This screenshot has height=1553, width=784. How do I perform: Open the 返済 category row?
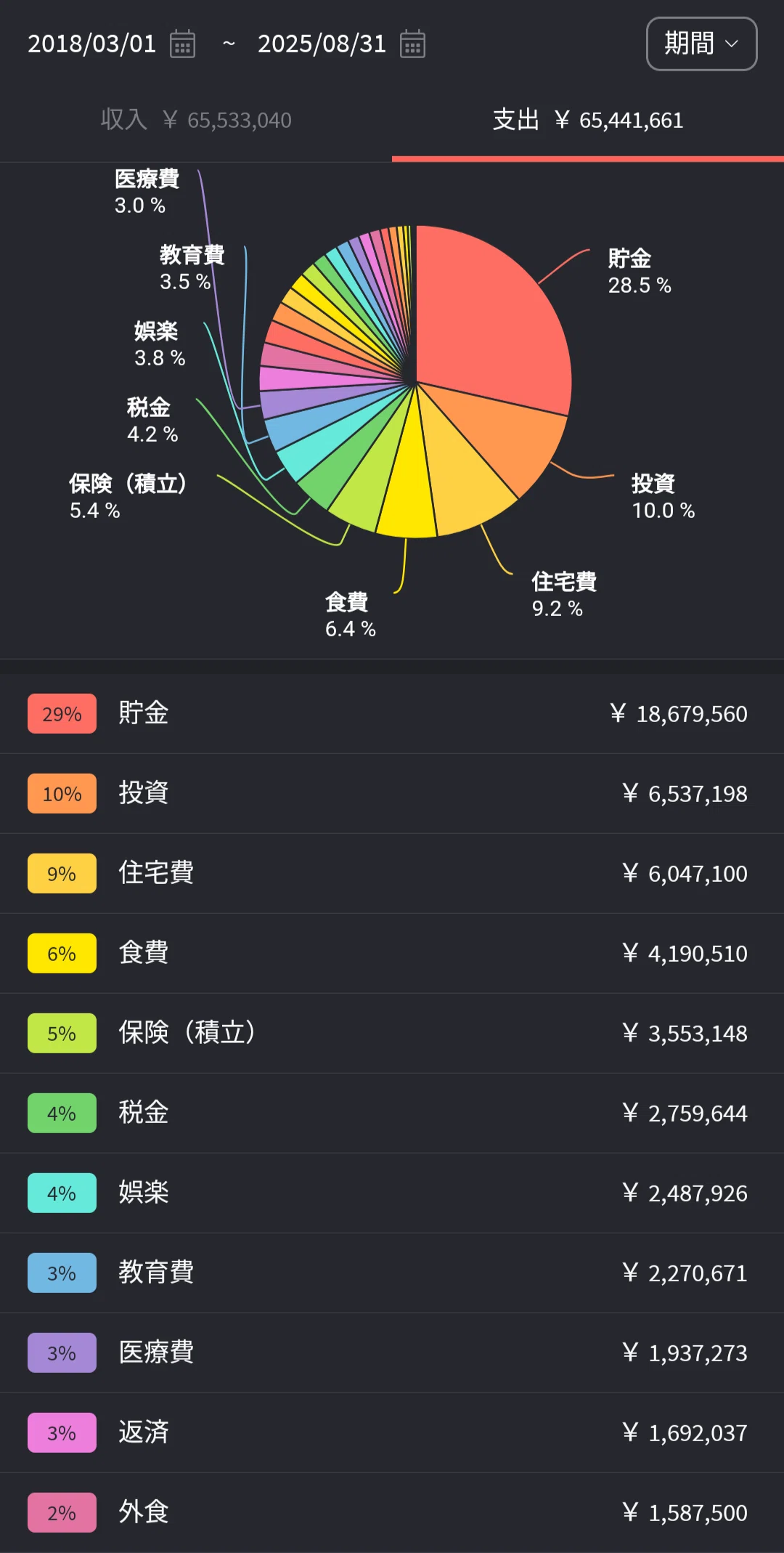click(392, 1432)
